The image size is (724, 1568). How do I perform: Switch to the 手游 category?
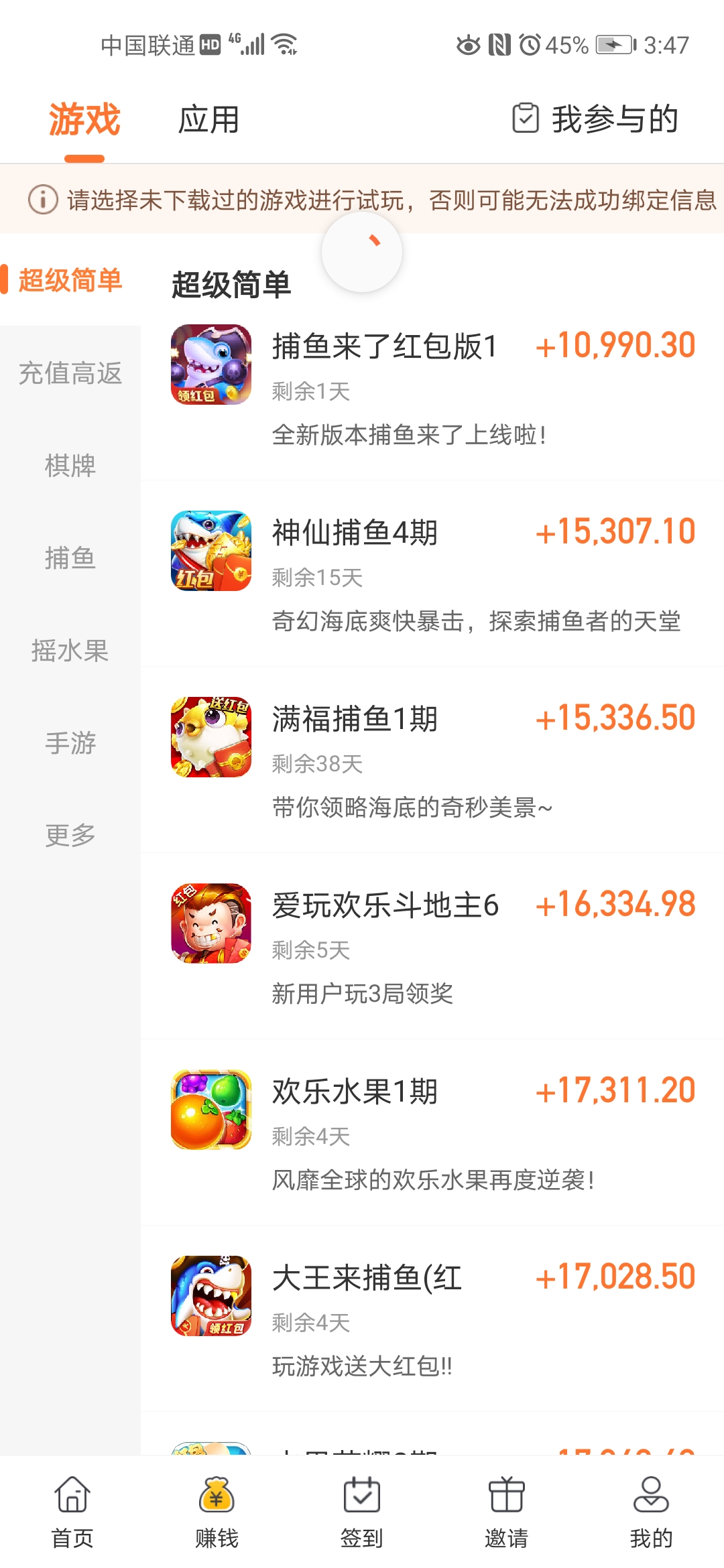70,743
